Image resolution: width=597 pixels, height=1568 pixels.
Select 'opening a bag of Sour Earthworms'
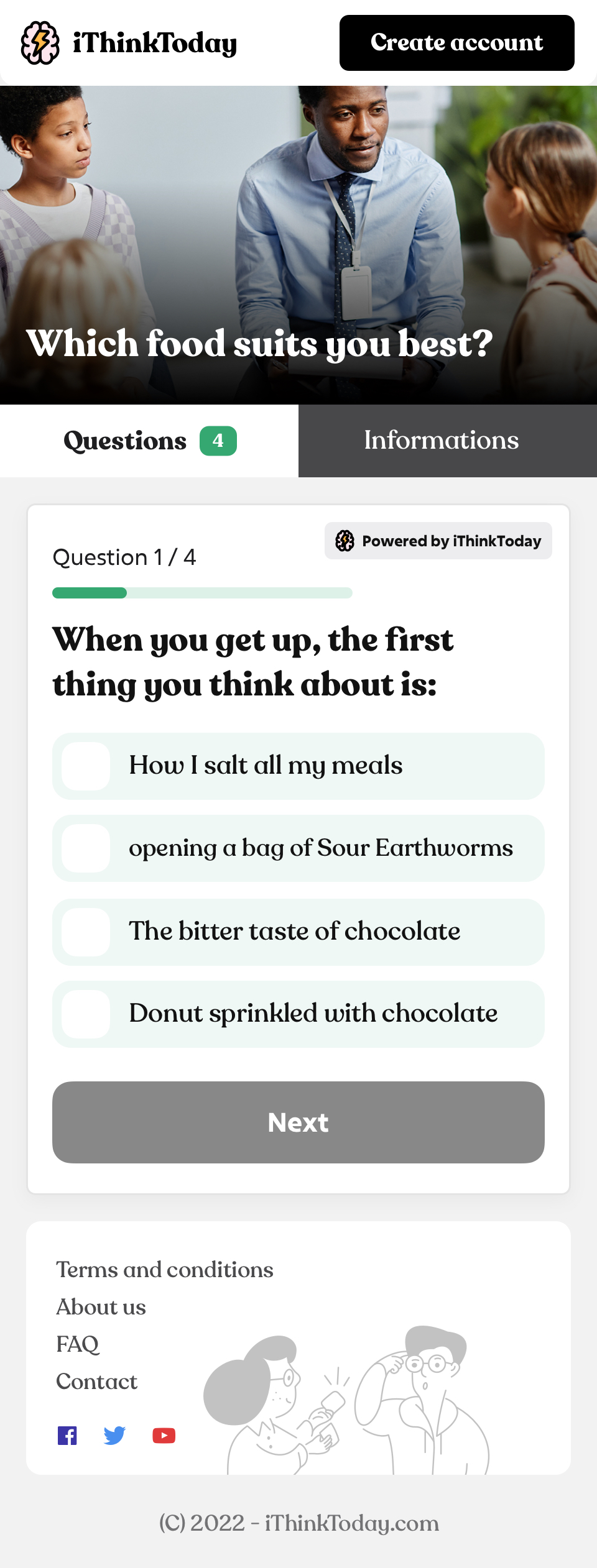point(298,848)
